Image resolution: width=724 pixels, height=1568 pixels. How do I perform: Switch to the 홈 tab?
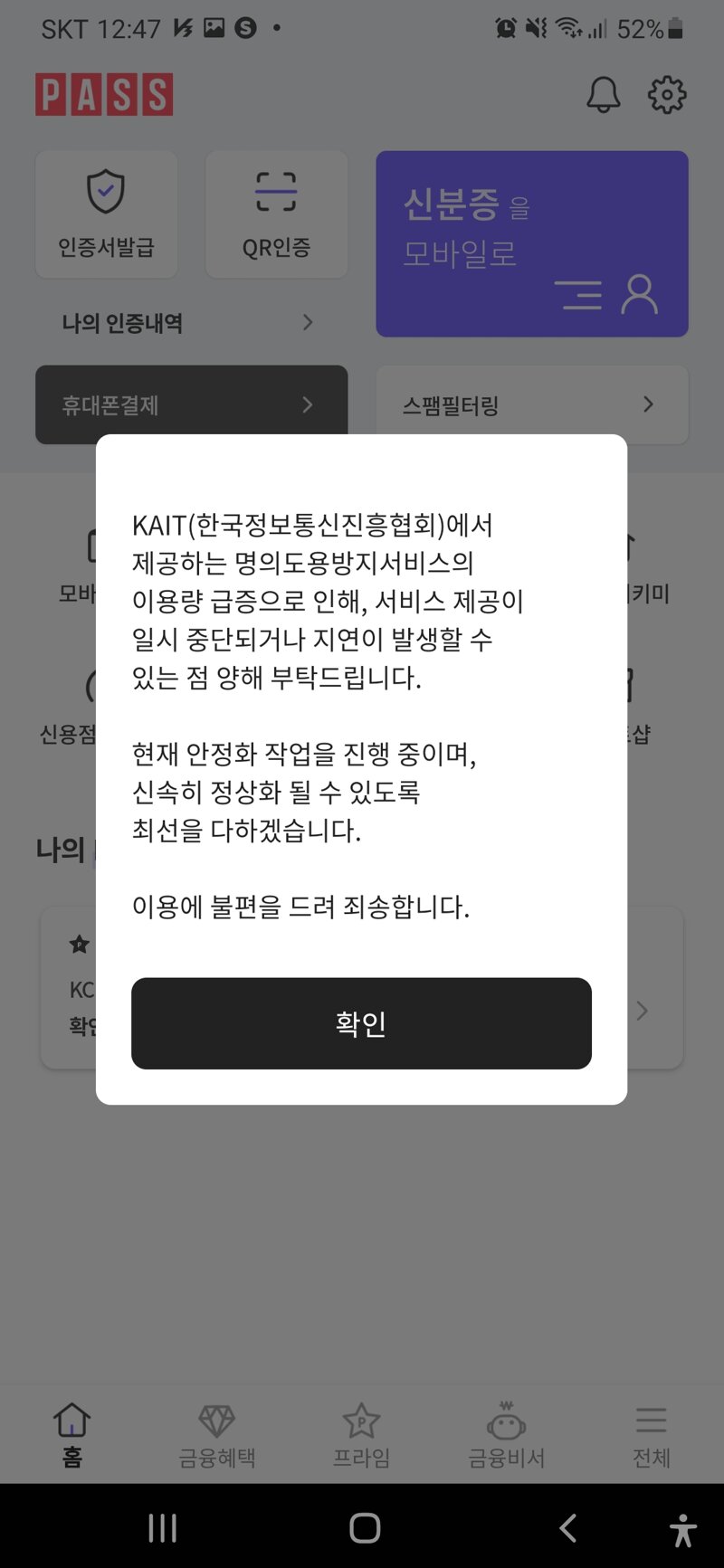[x=72, y=1435]
